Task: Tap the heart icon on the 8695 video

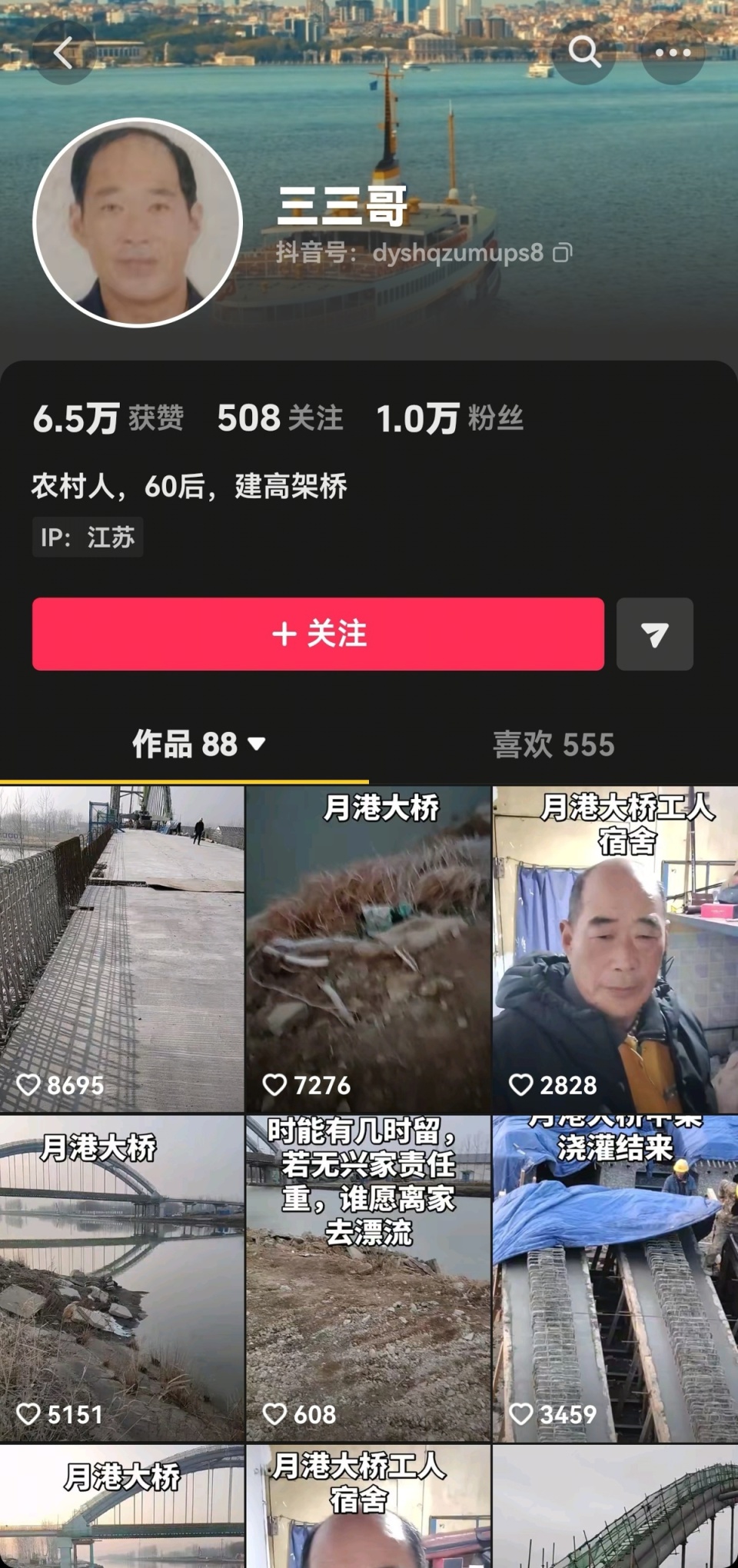Action: 31,1085
